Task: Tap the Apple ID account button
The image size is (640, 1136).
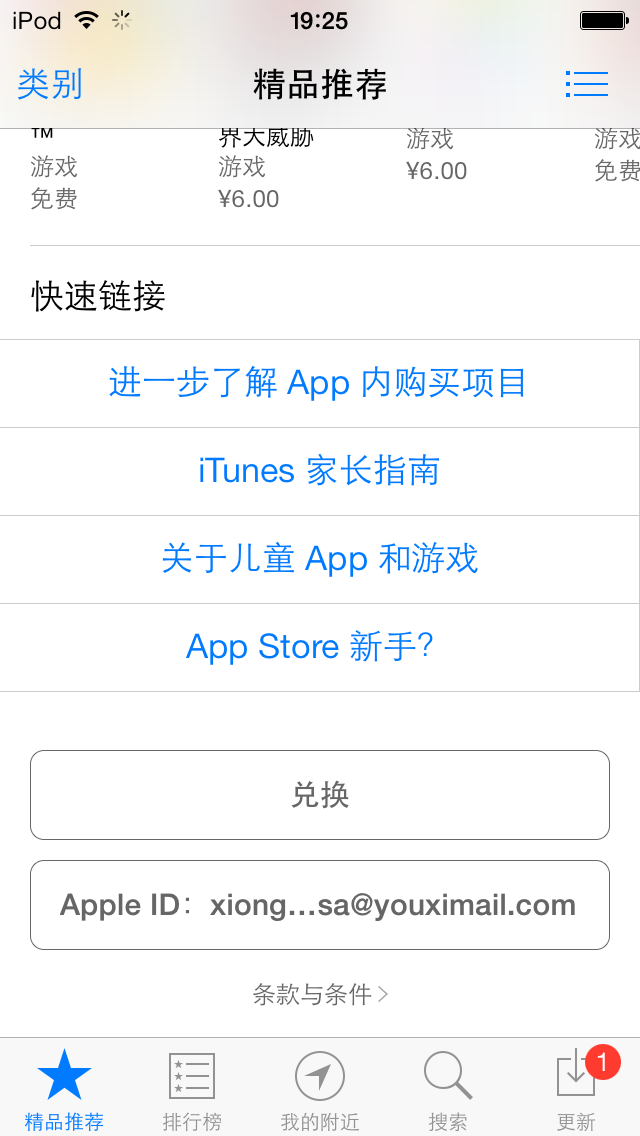Action: pos(320,905)
